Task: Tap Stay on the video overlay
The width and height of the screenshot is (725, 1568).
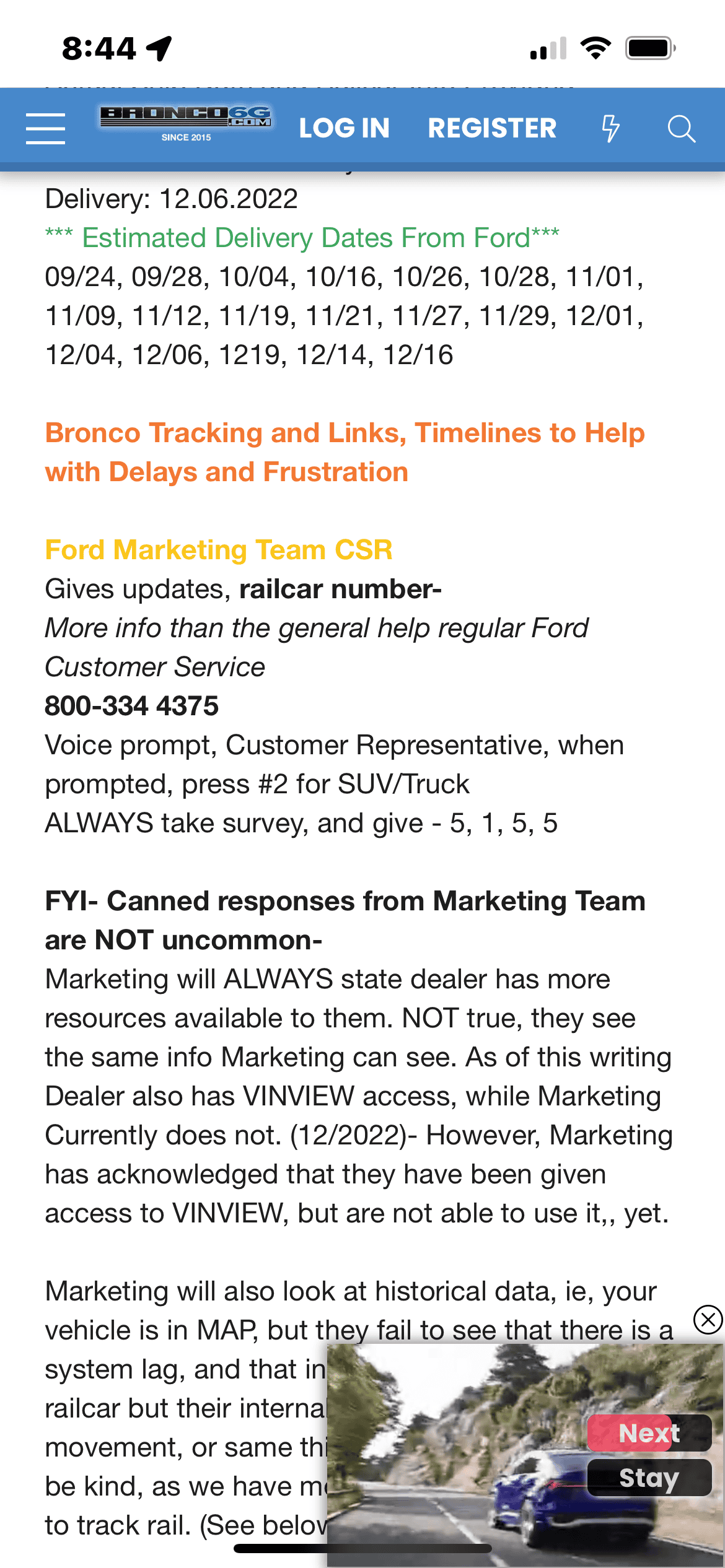Action: click(649, 1478)
